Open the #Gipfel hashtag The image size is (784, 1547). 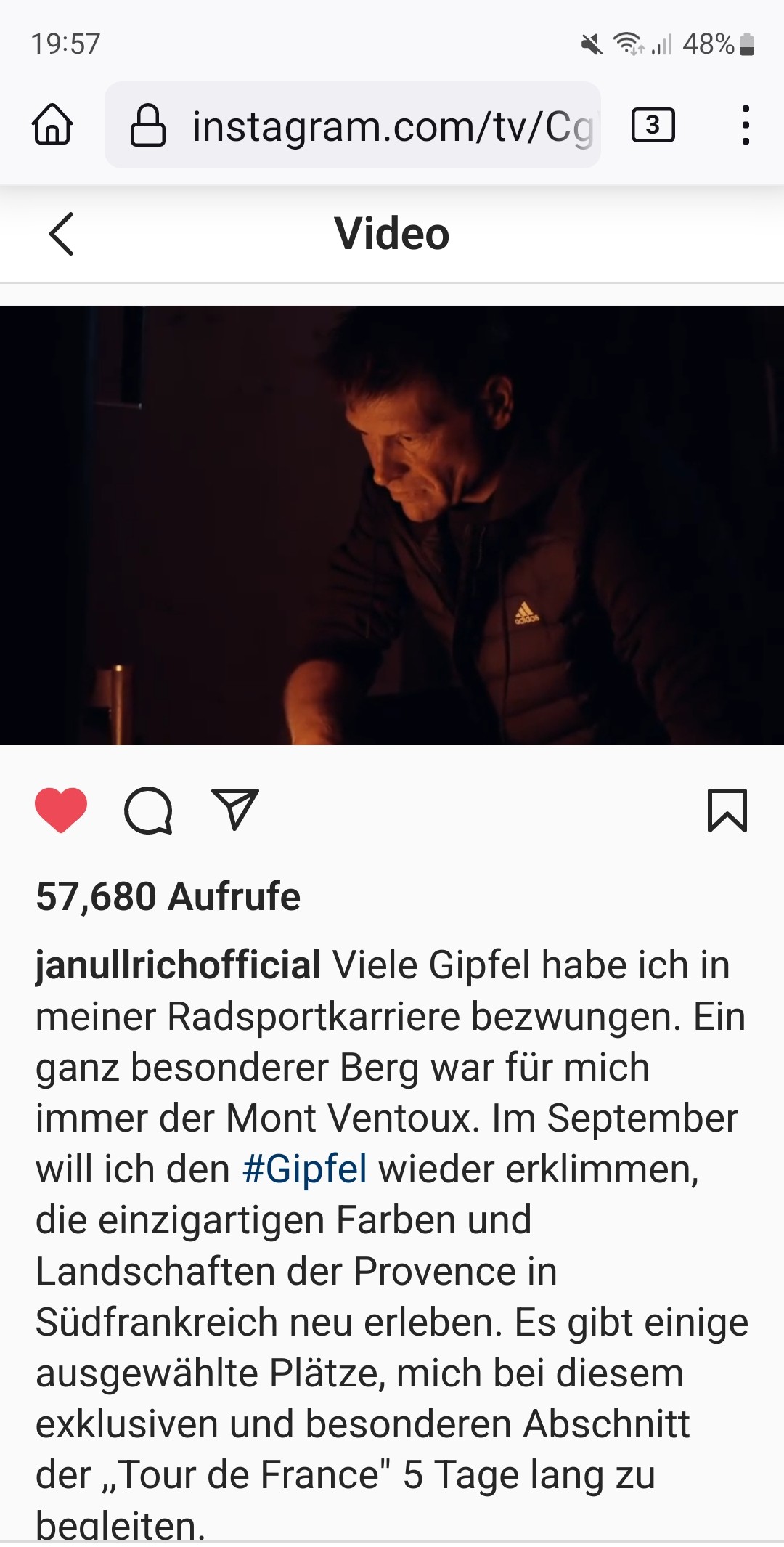tap(305, 1169)
